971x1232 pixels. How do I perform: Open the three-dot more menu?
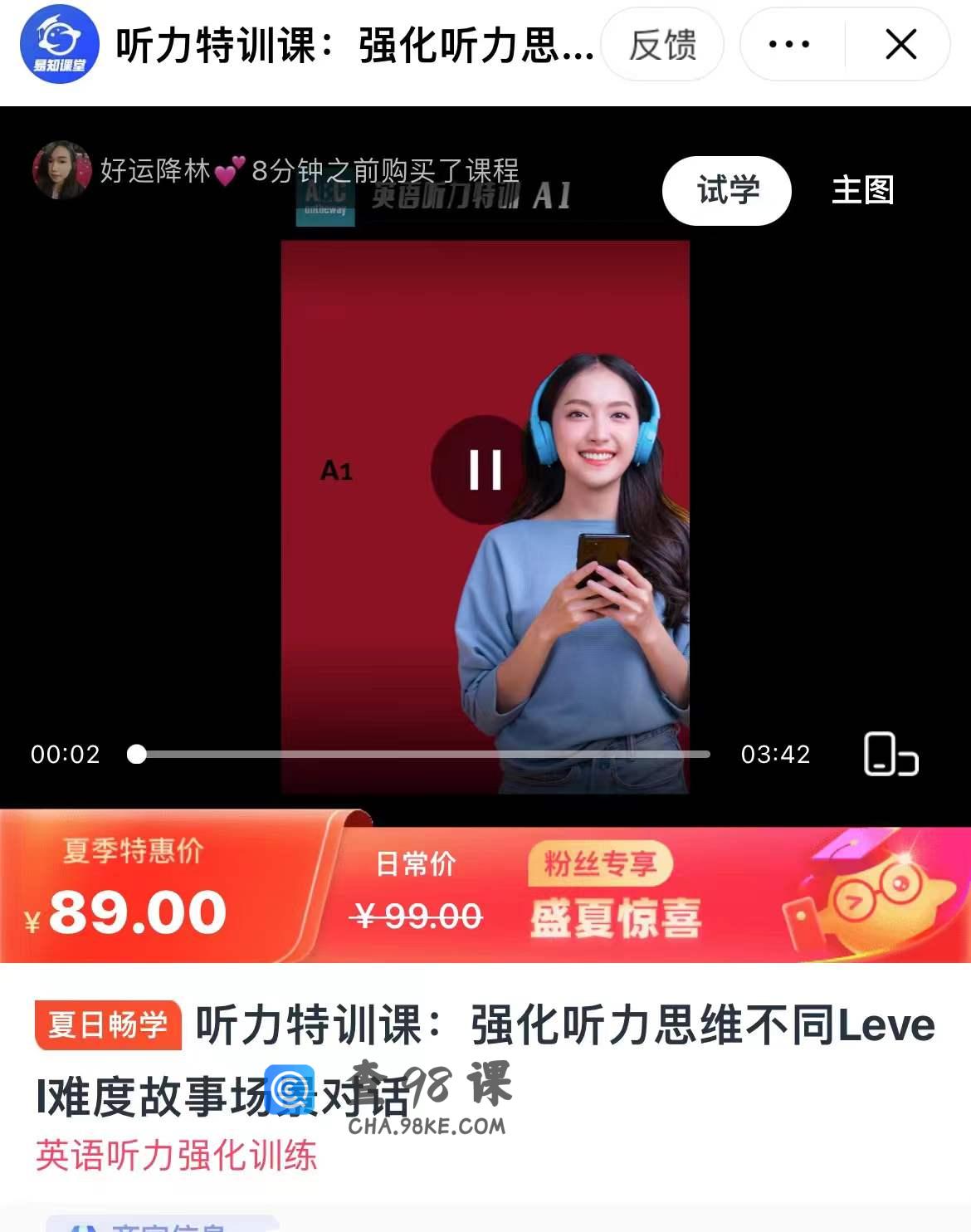click(788, 45)
